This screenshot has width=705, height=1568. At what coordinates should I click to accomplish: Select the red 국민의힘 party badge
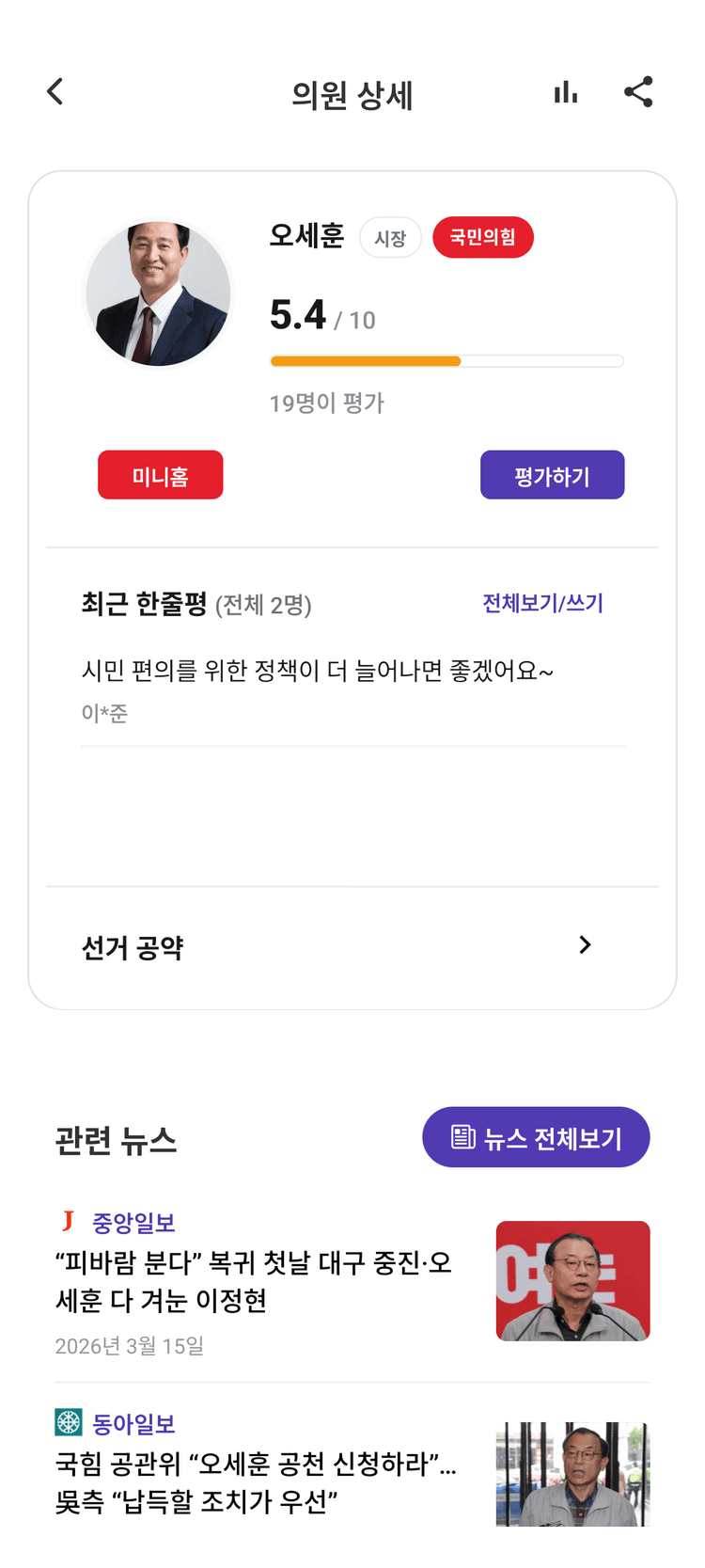click(x=482, y=237)
